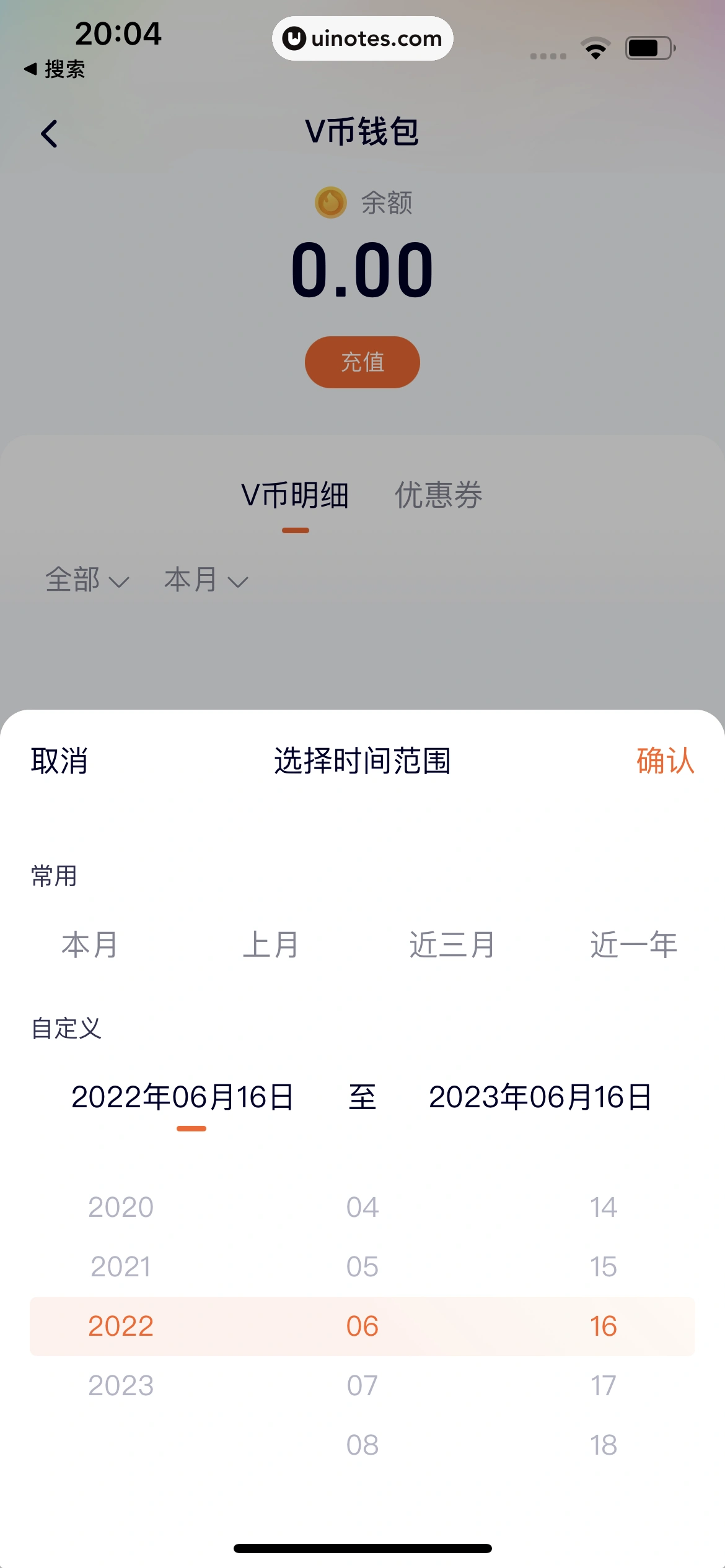
Task: Tap 取消 to dismiss the time picker
Action: click(59, 760)
